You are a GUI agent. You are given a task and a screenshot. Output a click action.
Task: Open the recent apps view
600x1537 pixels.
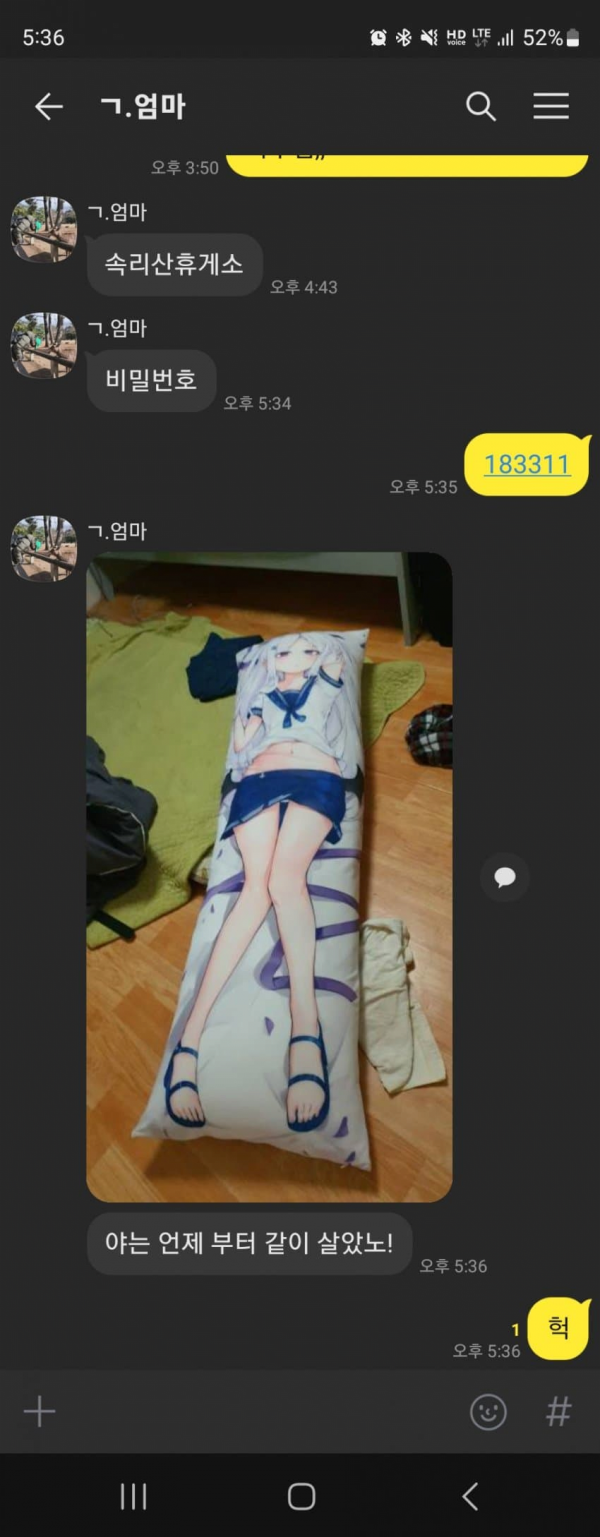point(133,1496)
